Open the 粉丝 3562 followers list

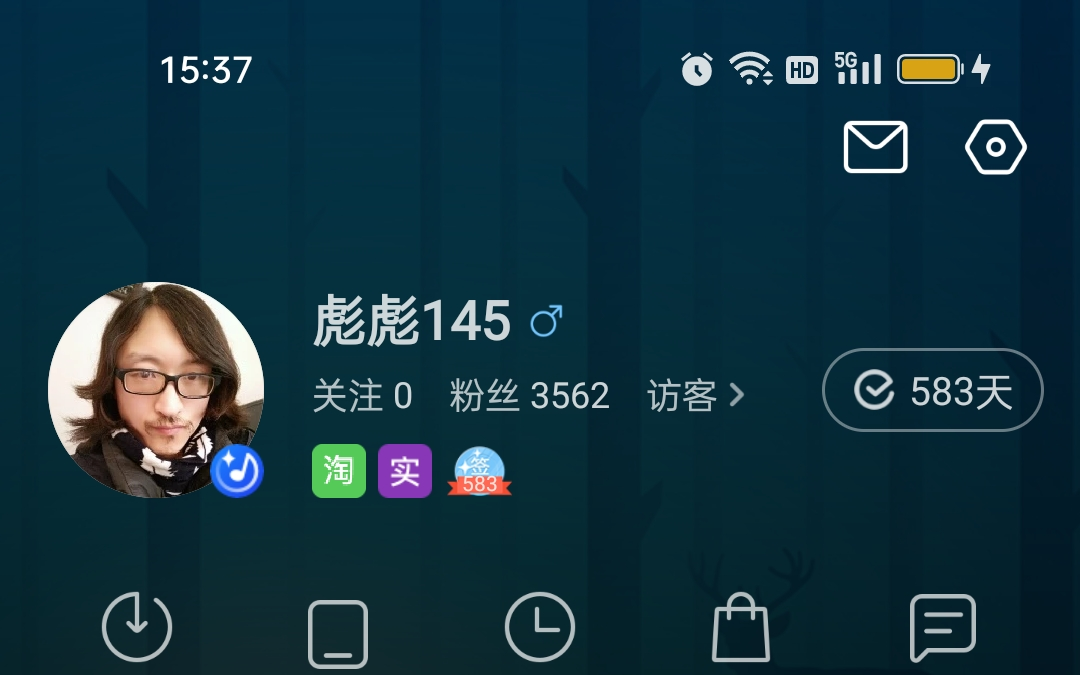click(x=529, y=396)
